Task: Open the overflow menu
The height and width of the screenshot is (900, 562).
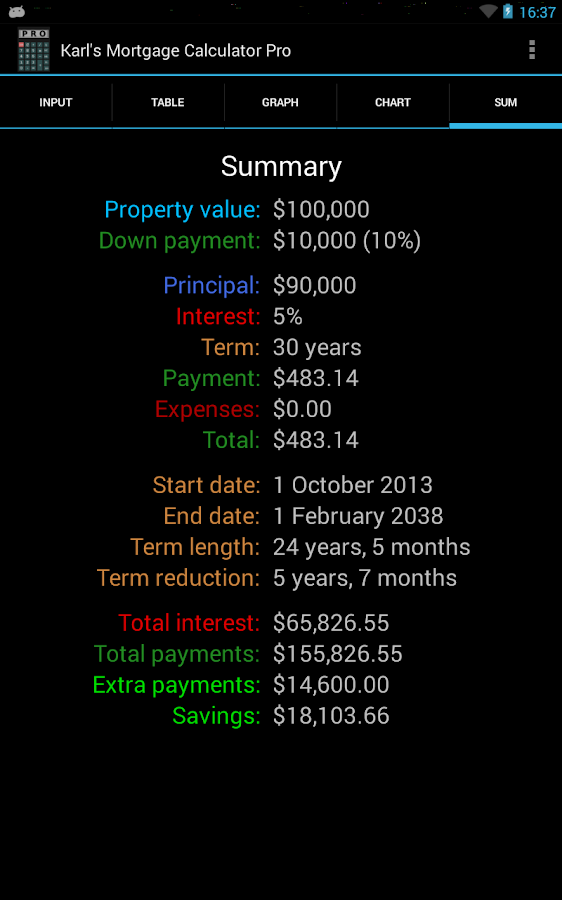Action: [x=532, y=50]
